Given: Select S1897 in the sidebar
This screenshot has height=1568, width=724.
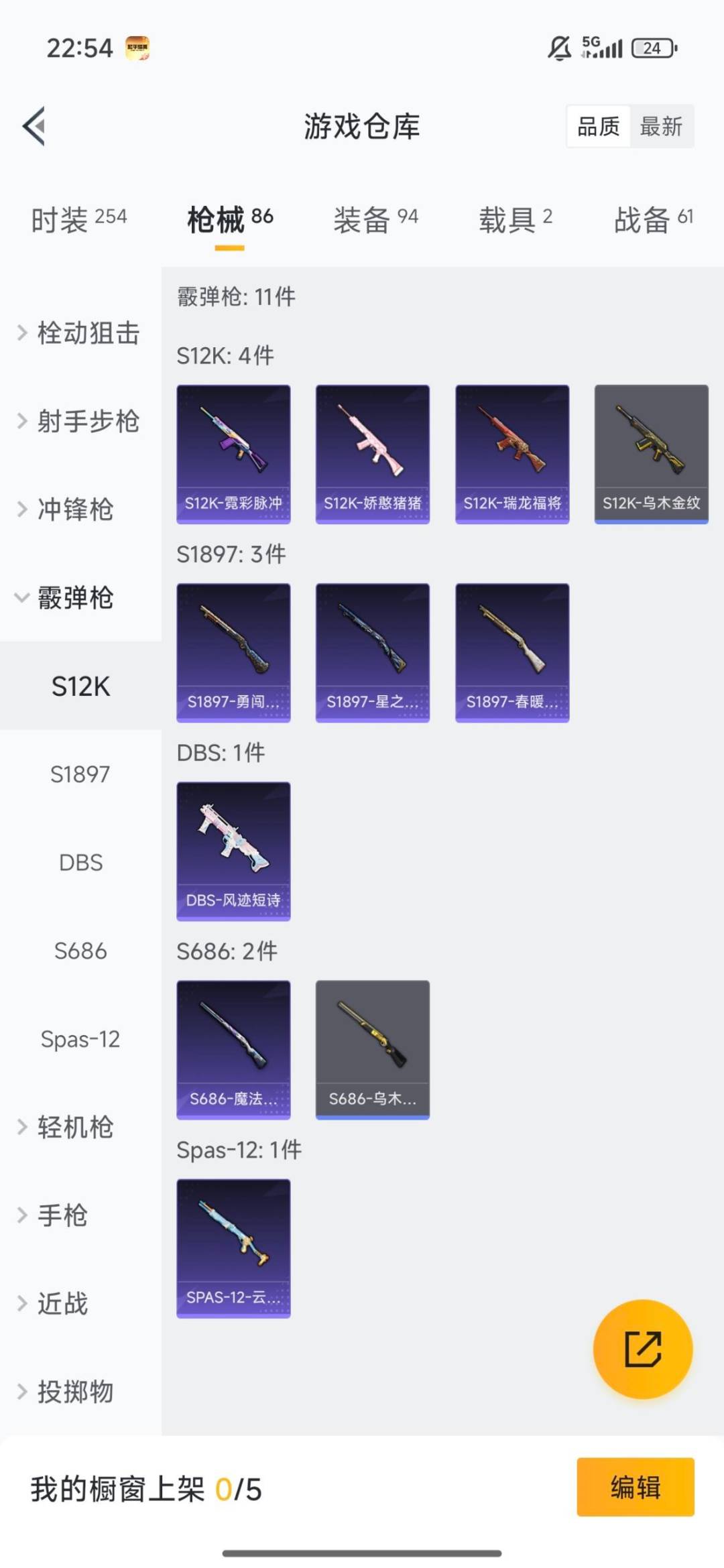Looking at the screenshot, I should 80,774.
